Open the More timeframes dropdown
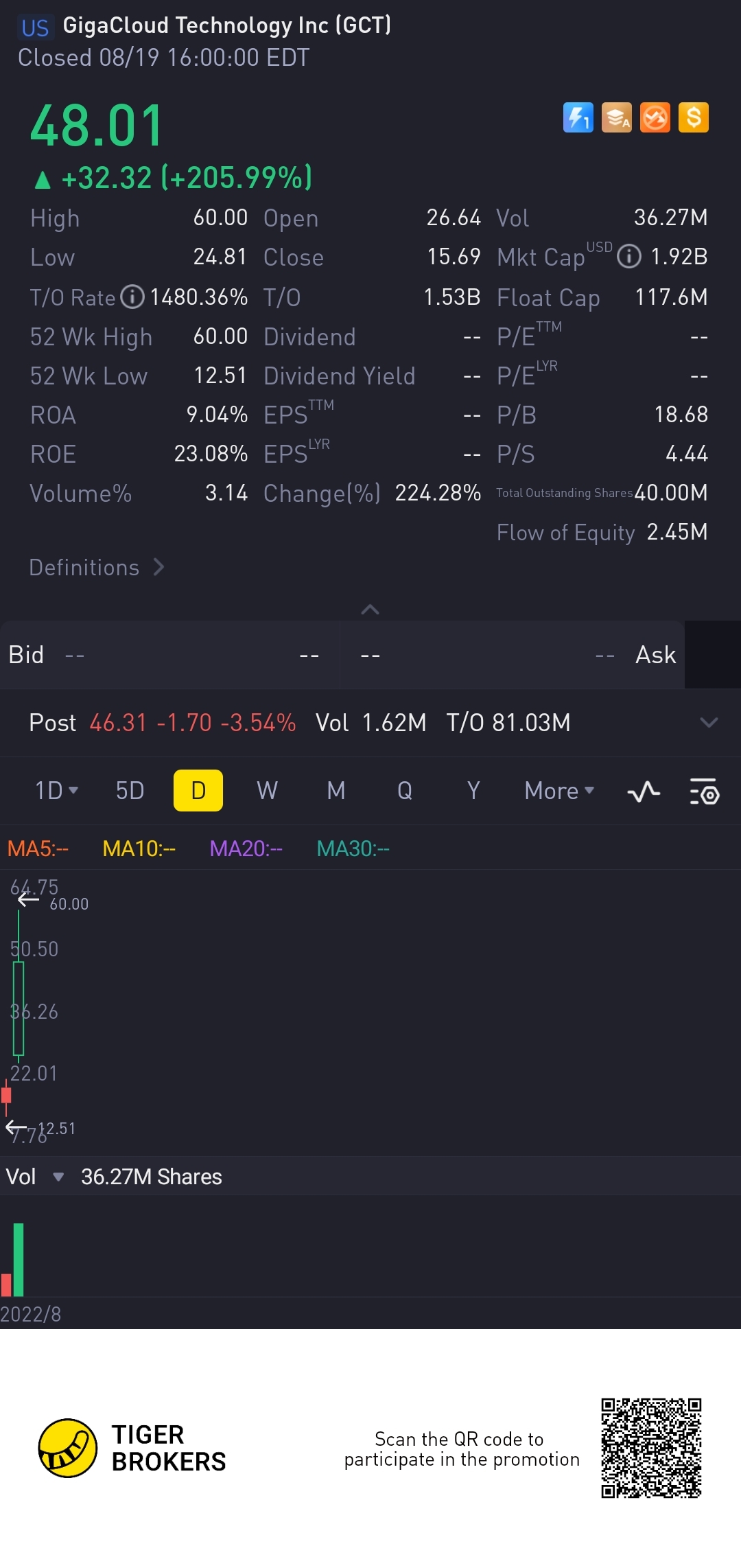 (x=558, y=791)
